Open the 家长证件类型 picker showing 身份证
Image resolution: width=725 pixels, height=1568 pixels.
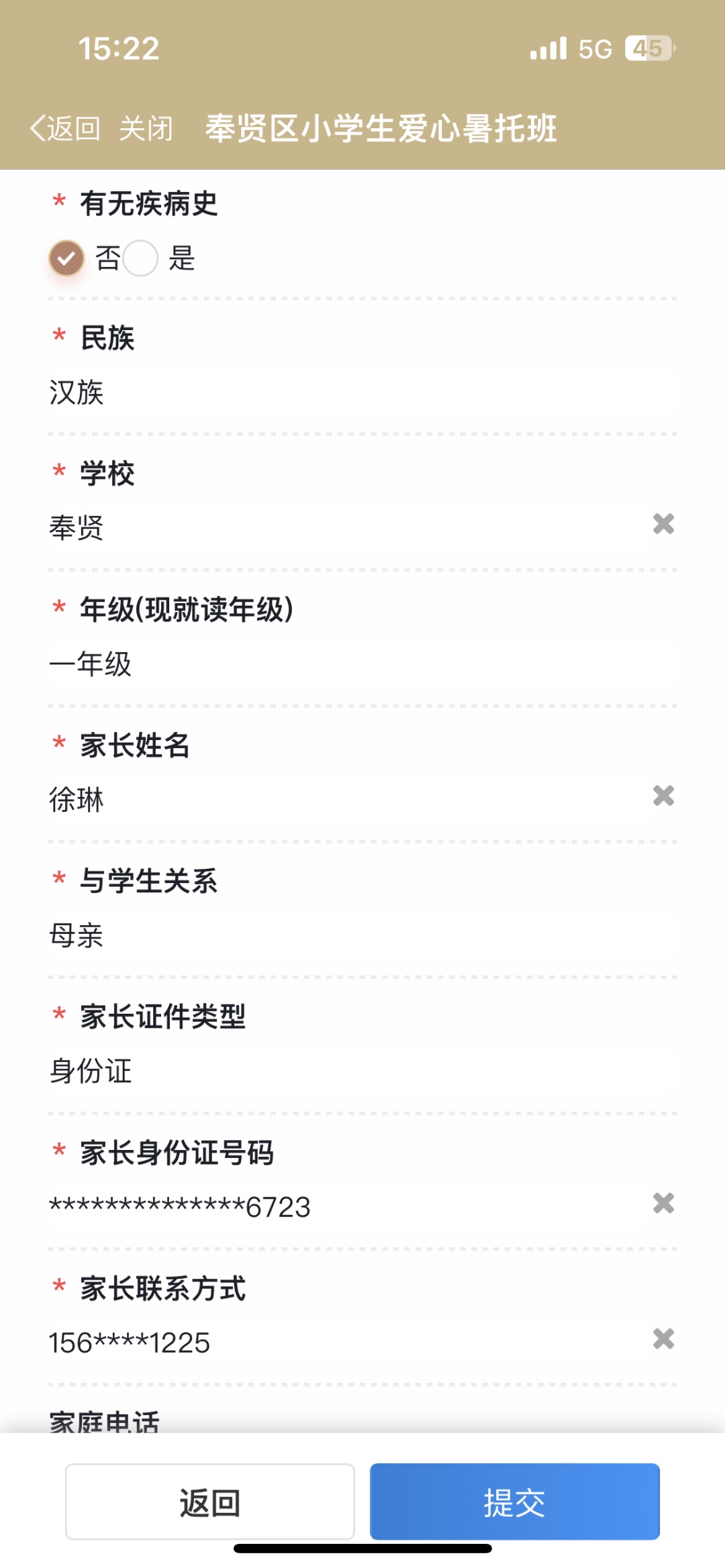click(362, 1072)
